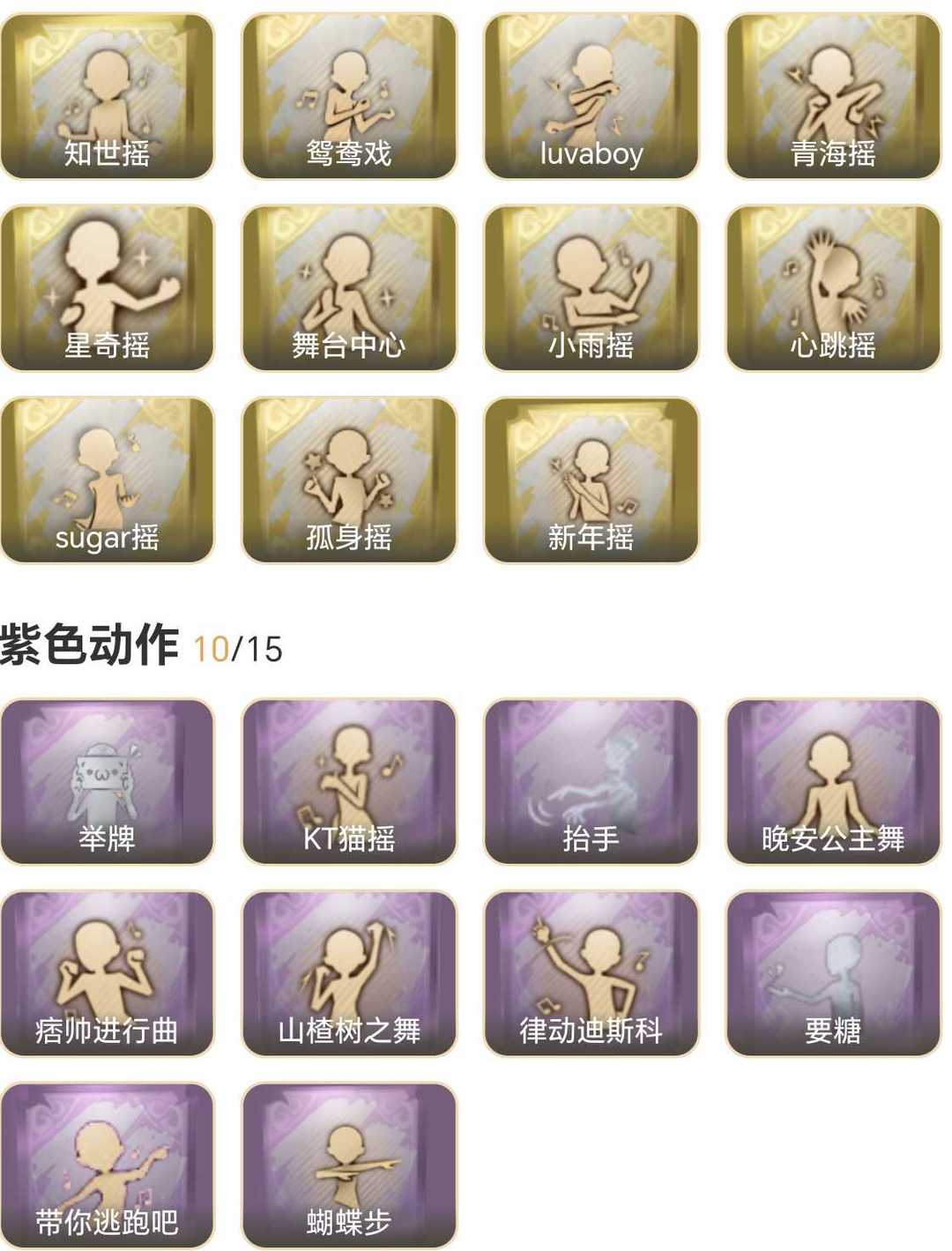Image resolution: width=952 pixels, height=1251 pixels.
Task: Open the sugar摇 action
Action: click(x=108, y=480)
